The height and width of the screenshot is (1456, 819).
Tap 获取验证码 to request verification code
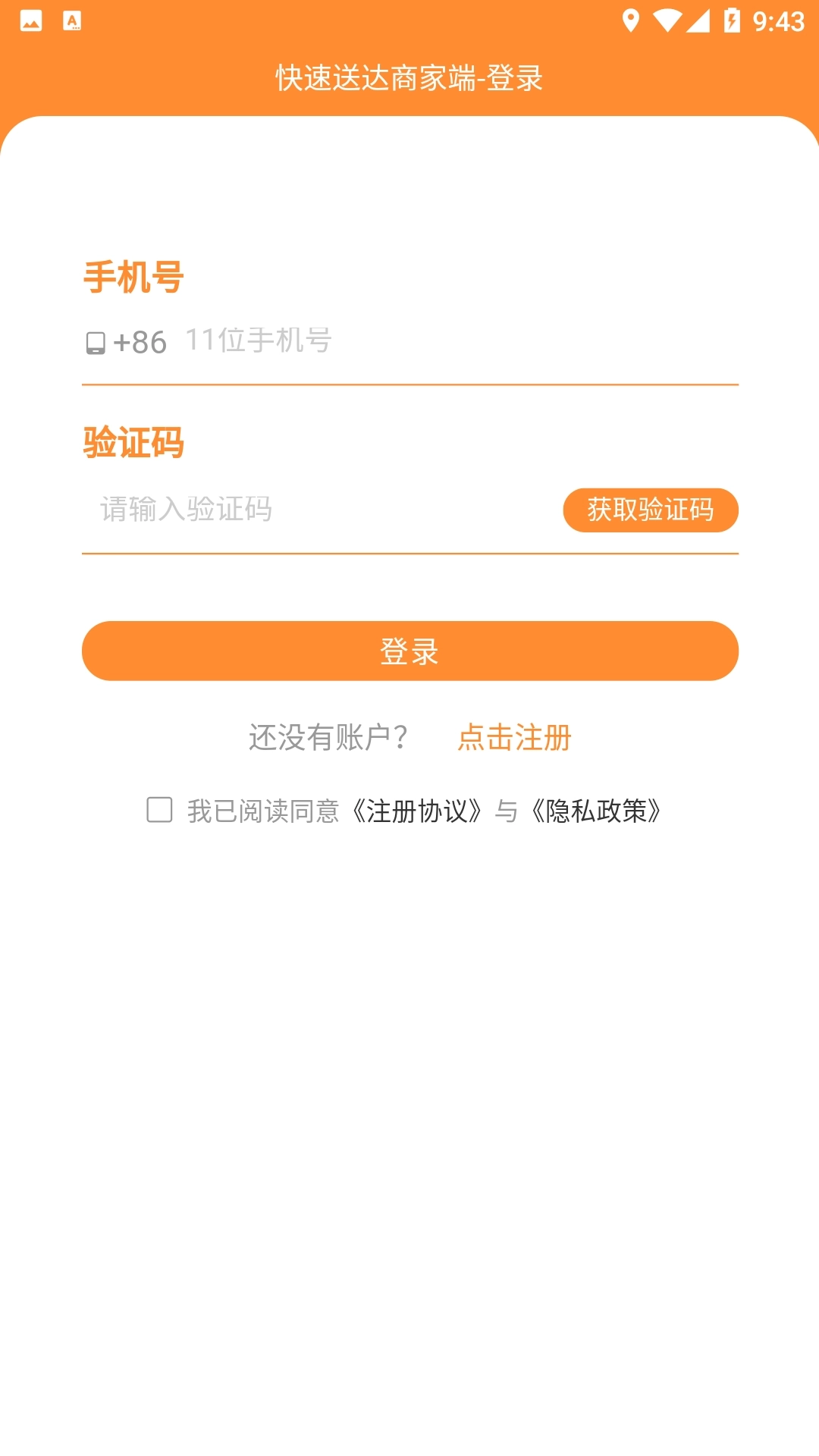click(651, 510)
